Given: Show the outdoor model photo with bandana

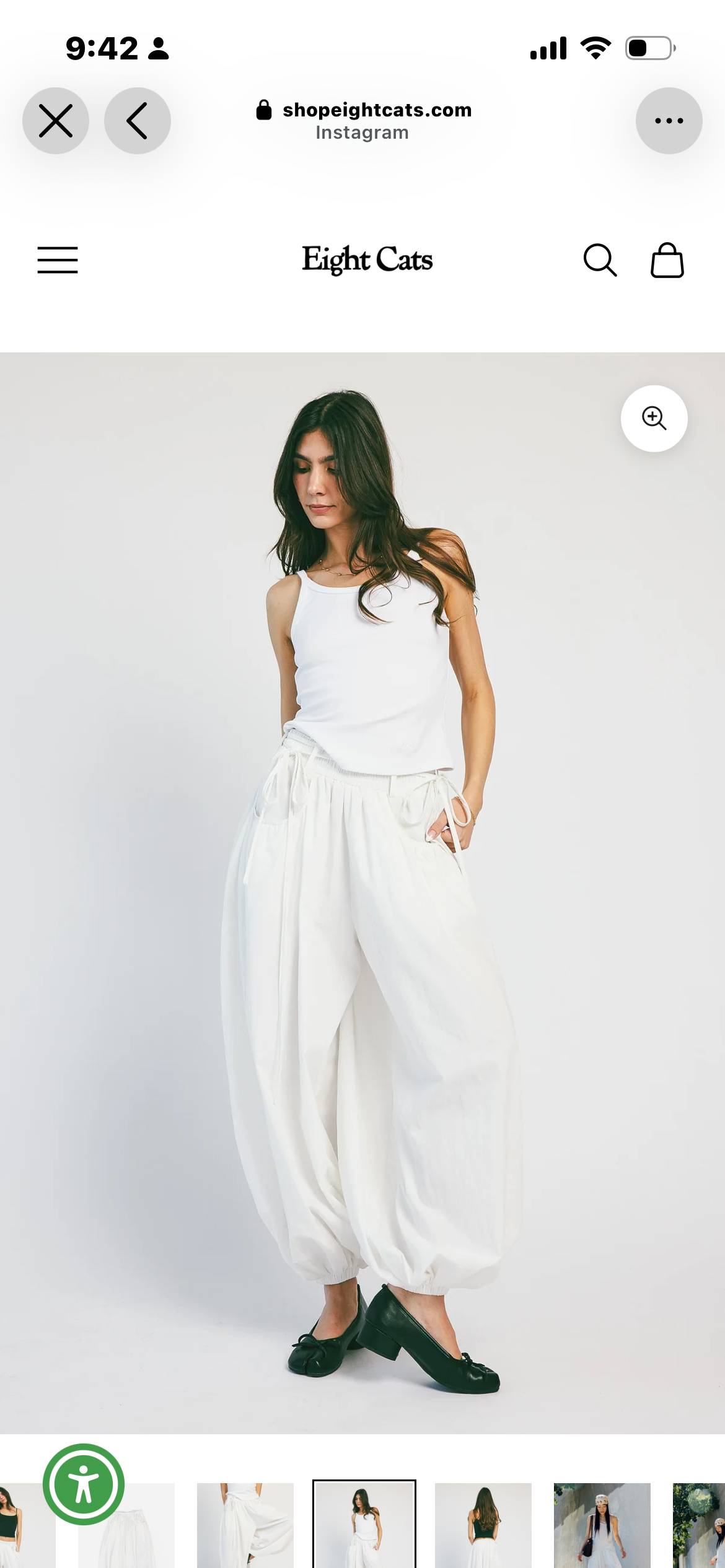Looking at the screenshot, I should tap(602, 1525).
